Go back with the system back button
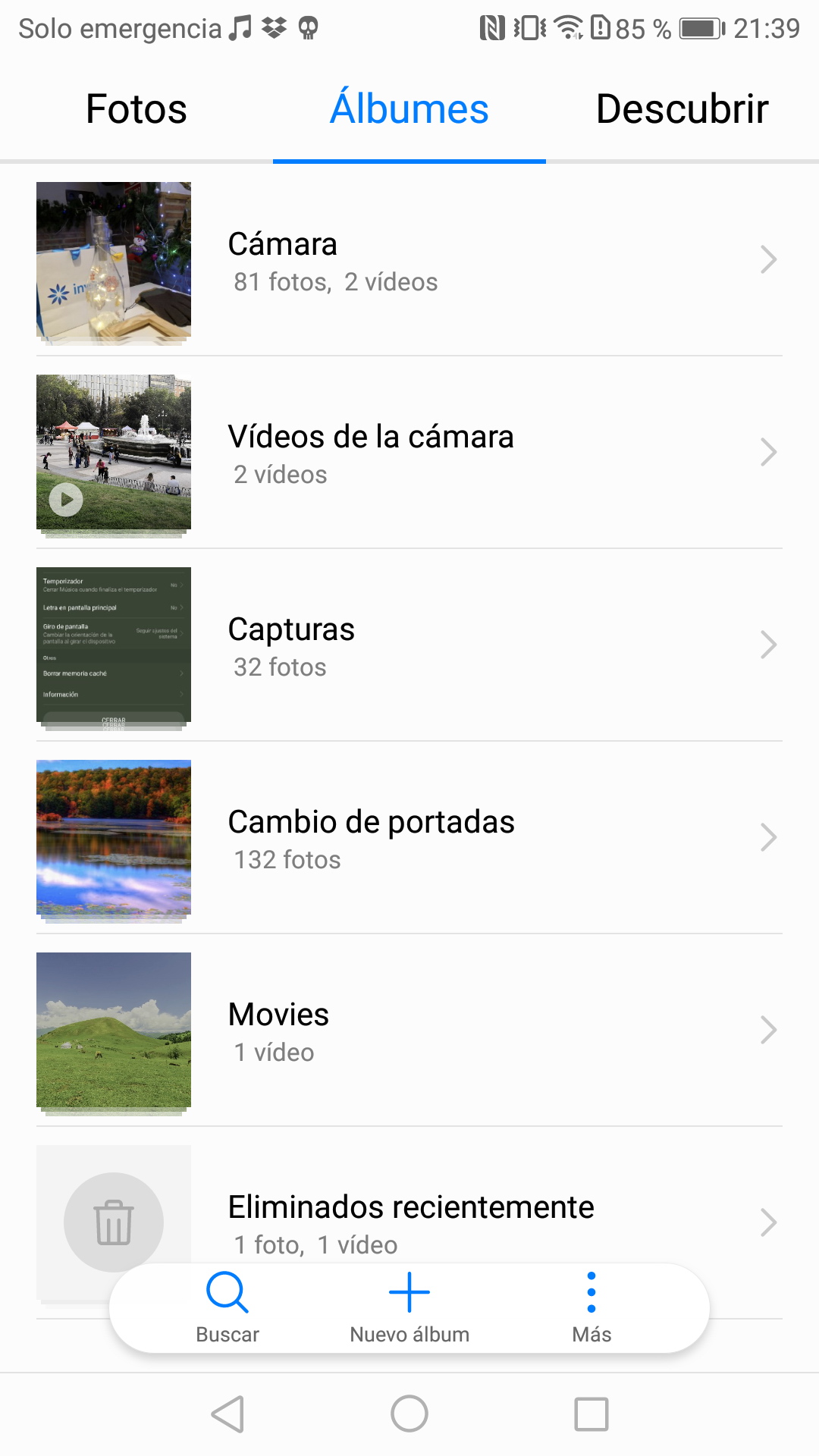 pyautogui.click(x=227, y=1414)
